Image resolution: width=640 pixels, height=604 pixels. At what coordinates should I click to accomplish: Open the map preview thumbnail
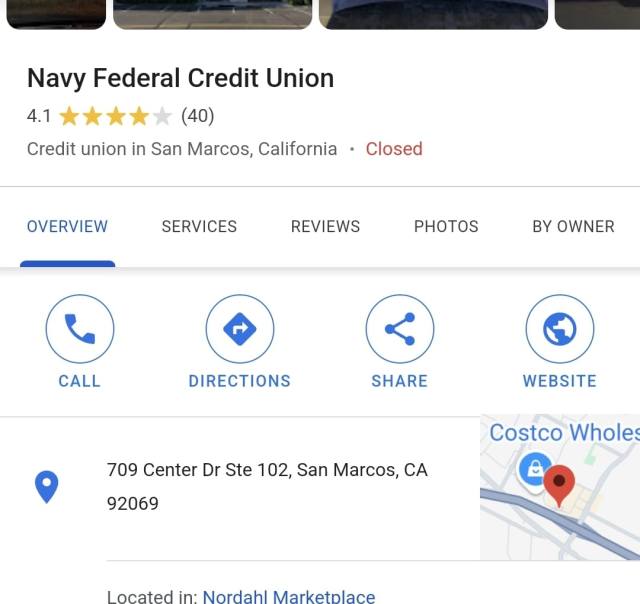[x=560, y=487]
